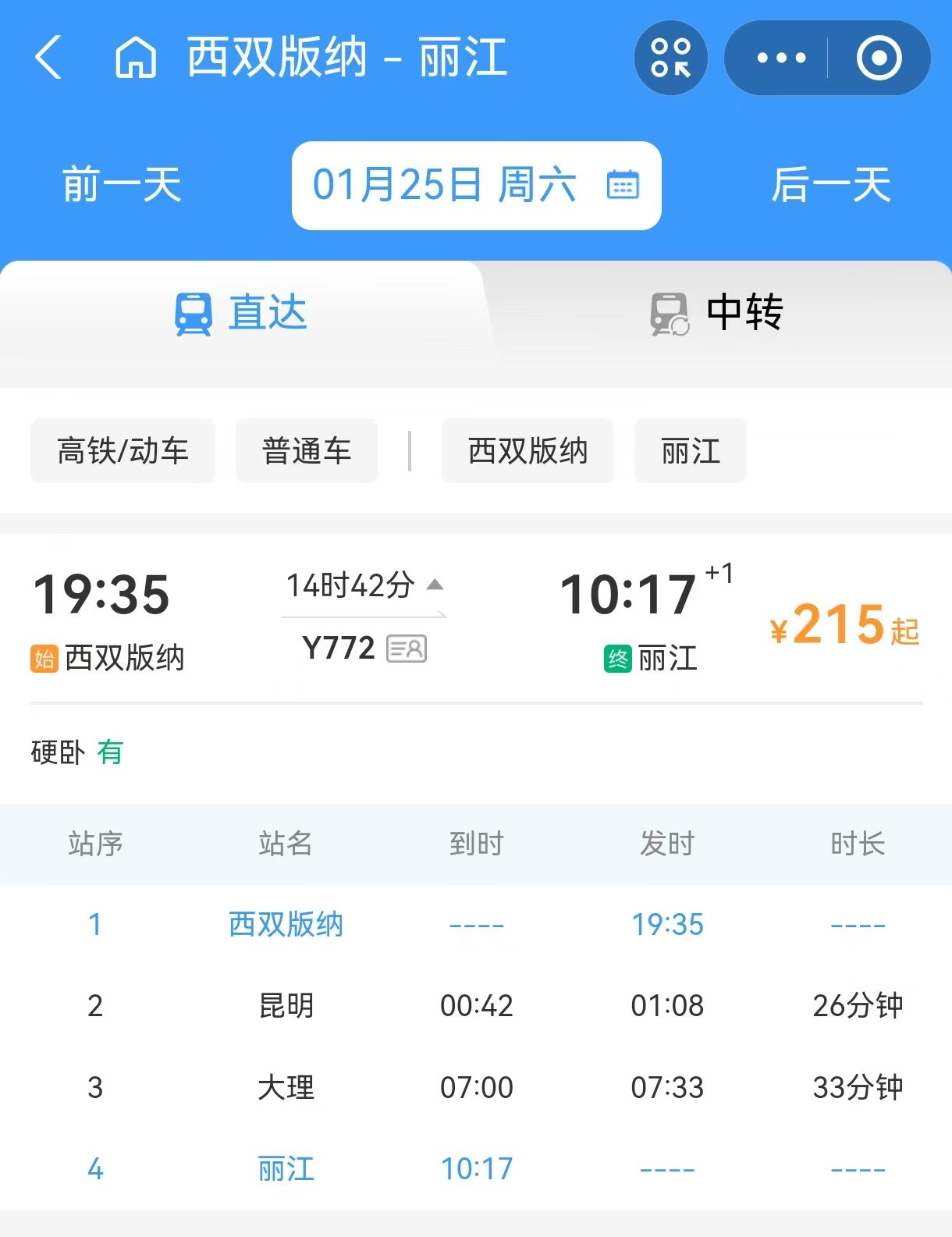Screen dimensions: 952x1237
Task: Toggle the 高铁/动车 filter
Action: (x=122, y=451)
